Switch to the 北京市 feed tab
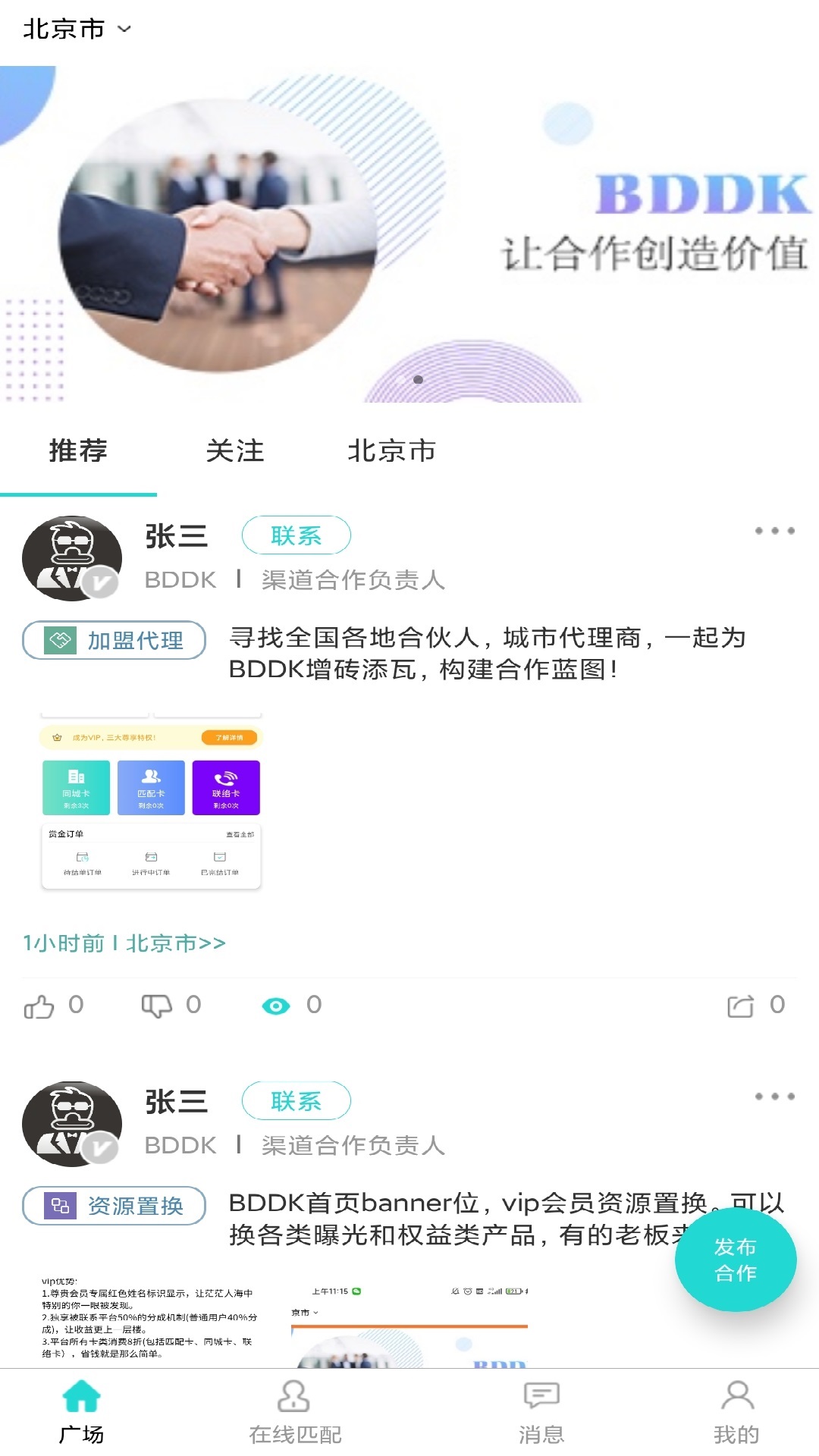The image size is (819, 1456). pyautogui.click(x=391, y=451)
